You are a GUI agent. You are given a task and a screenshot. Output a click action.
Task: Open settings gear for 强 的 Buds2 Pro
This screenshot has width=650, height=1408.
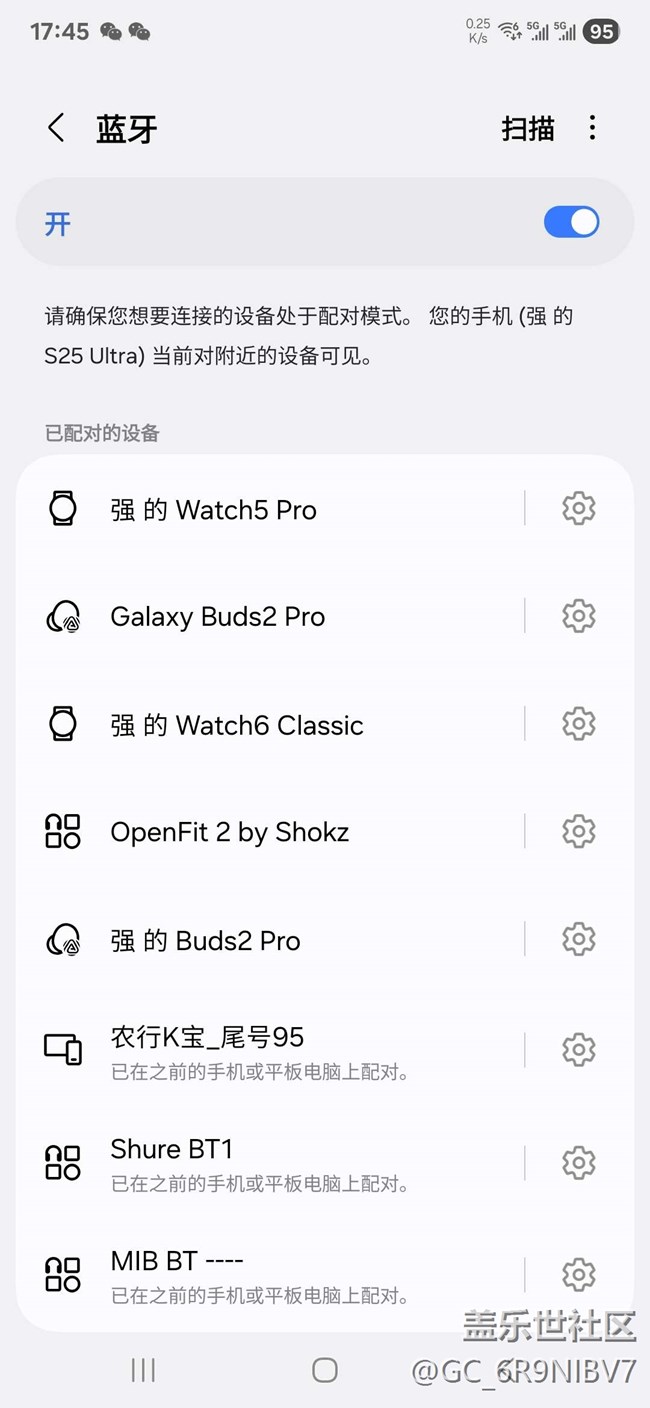click(x=578, y=939)
